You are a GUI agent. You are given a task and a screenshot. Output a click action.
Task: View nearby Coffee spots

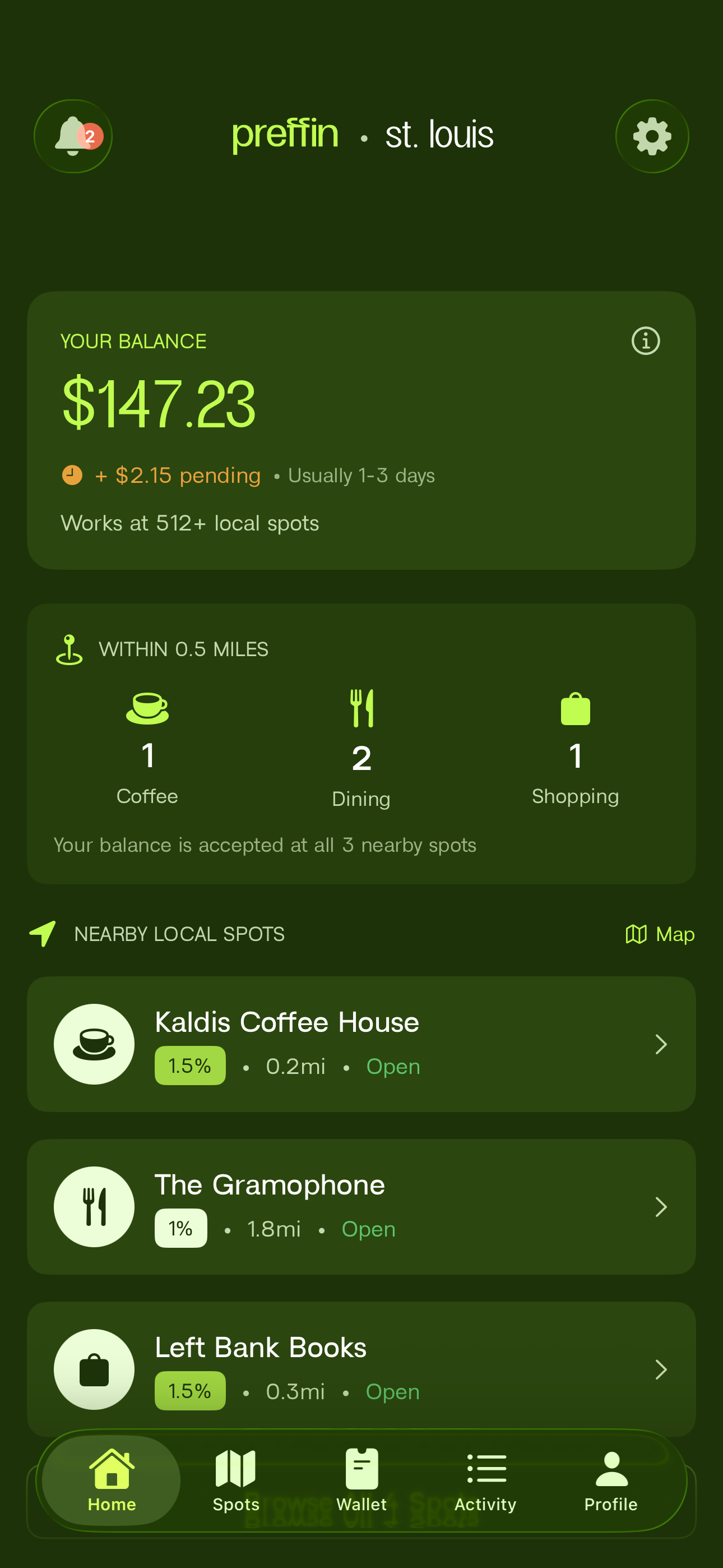click(x=147, y=749)
